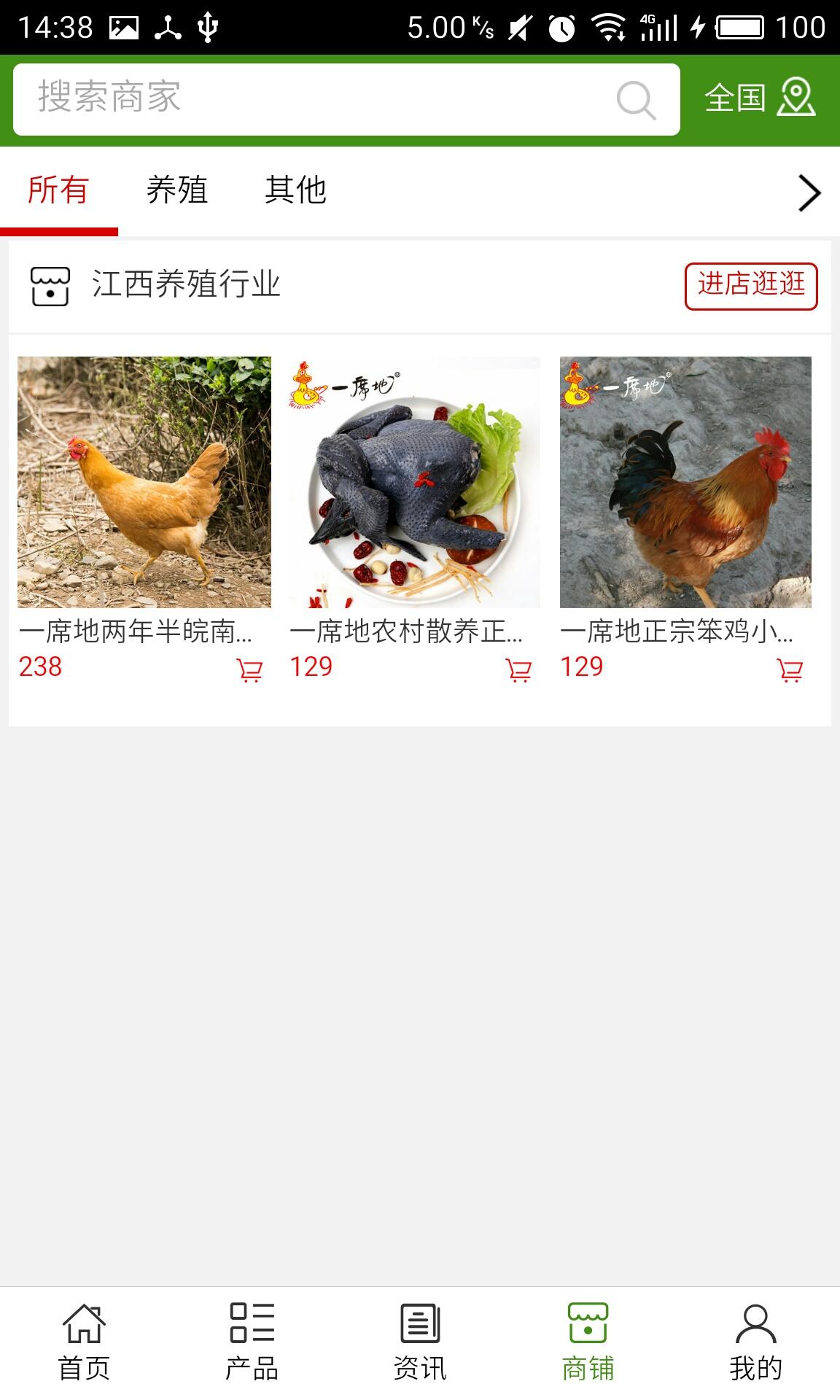Viewport: 840px width, 1400px height.
Task: Switch to the 所有 category tab
Action: (x=58, y=191)
